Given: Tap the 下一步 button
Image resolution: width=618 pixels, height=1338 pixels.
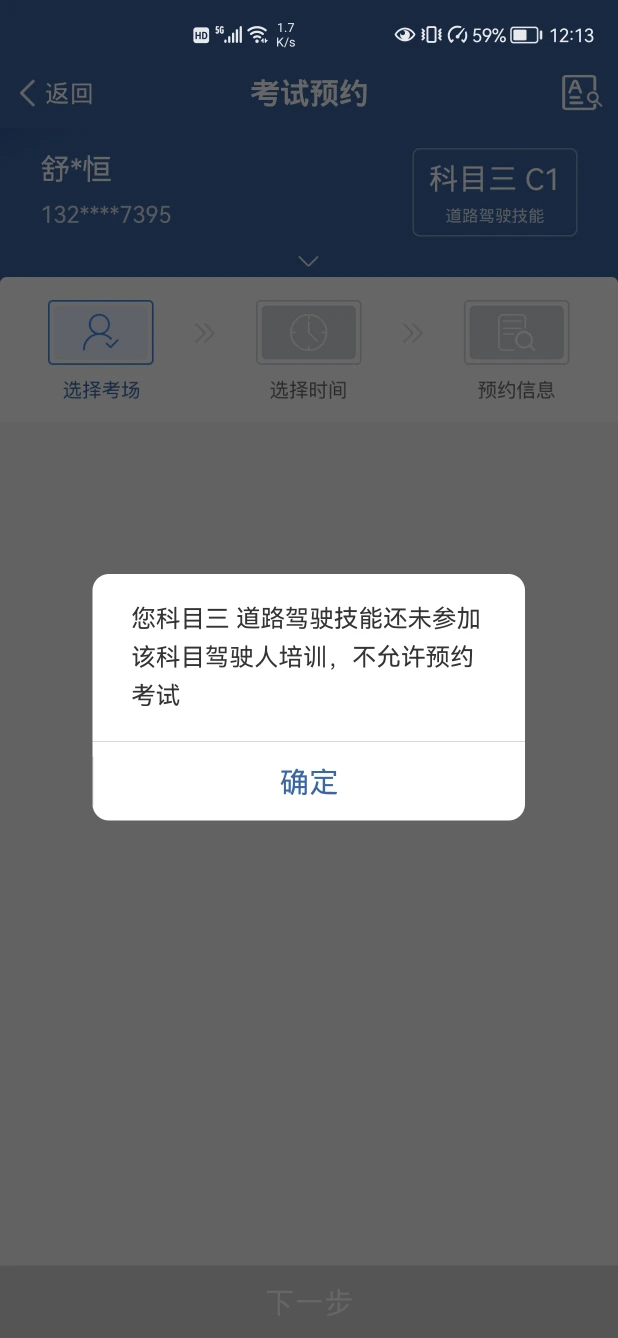Looking at the screenshot, I should coord(309,1302).
